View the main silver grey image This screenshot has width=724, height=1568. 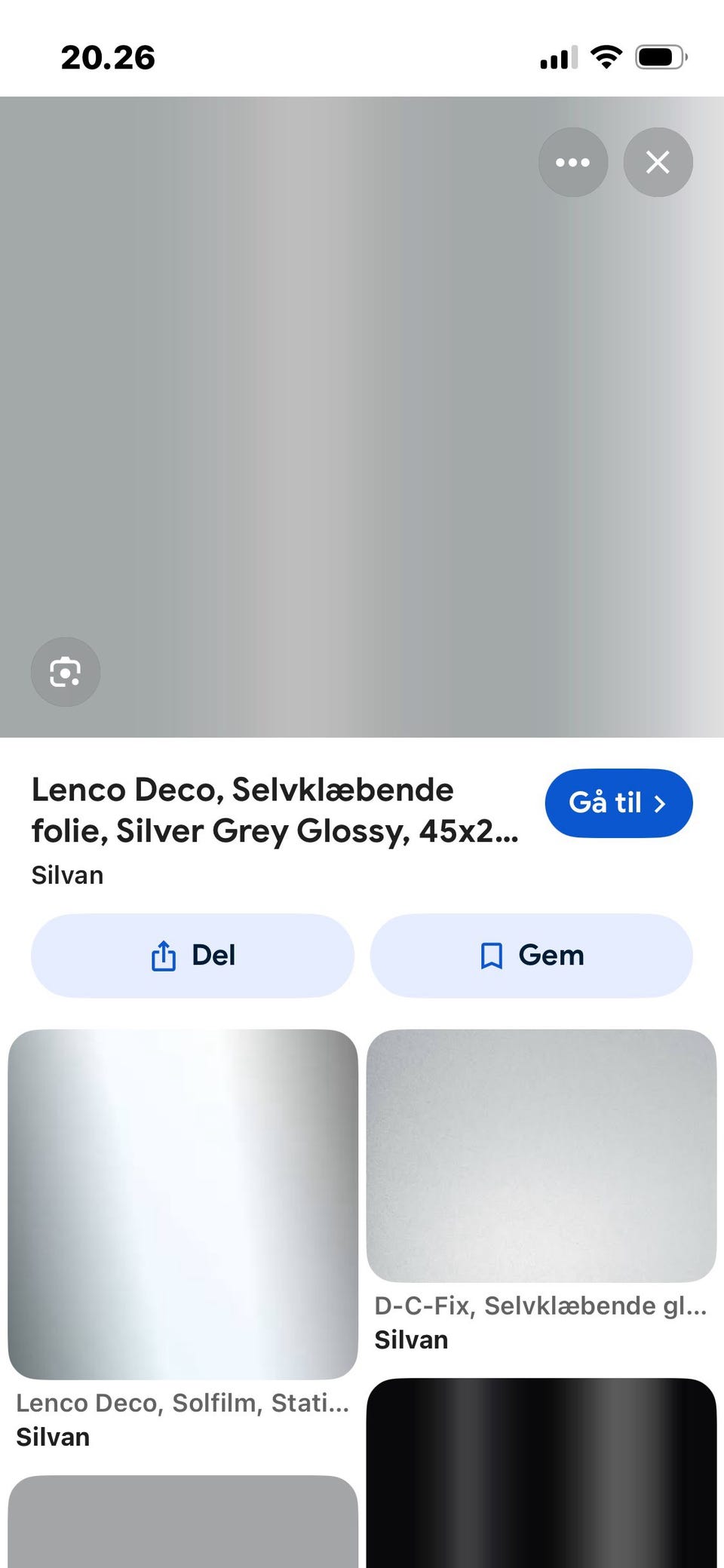pyautogui.click(x=362, y=417)
